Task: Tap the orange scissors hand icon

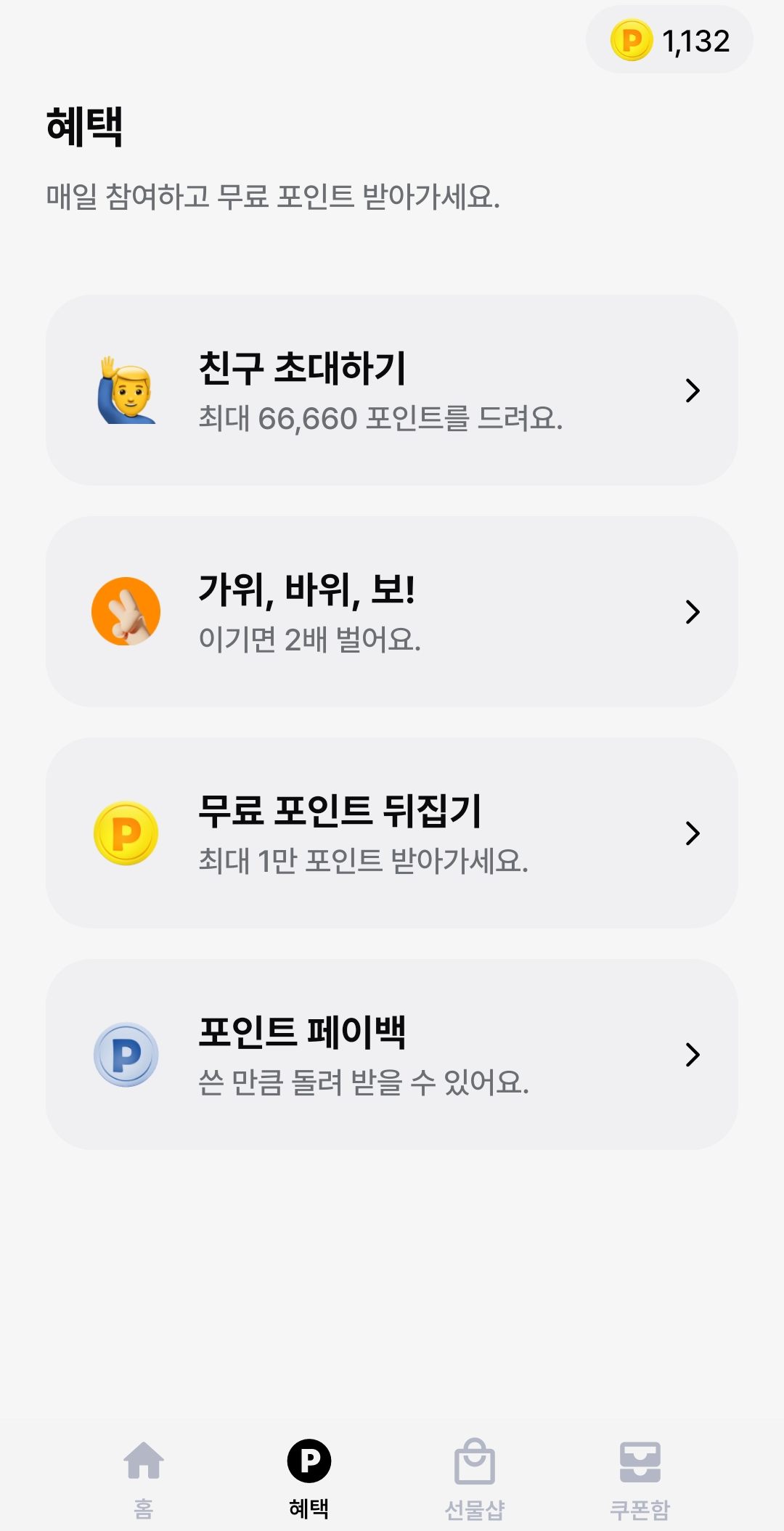Action: (123, 612)
